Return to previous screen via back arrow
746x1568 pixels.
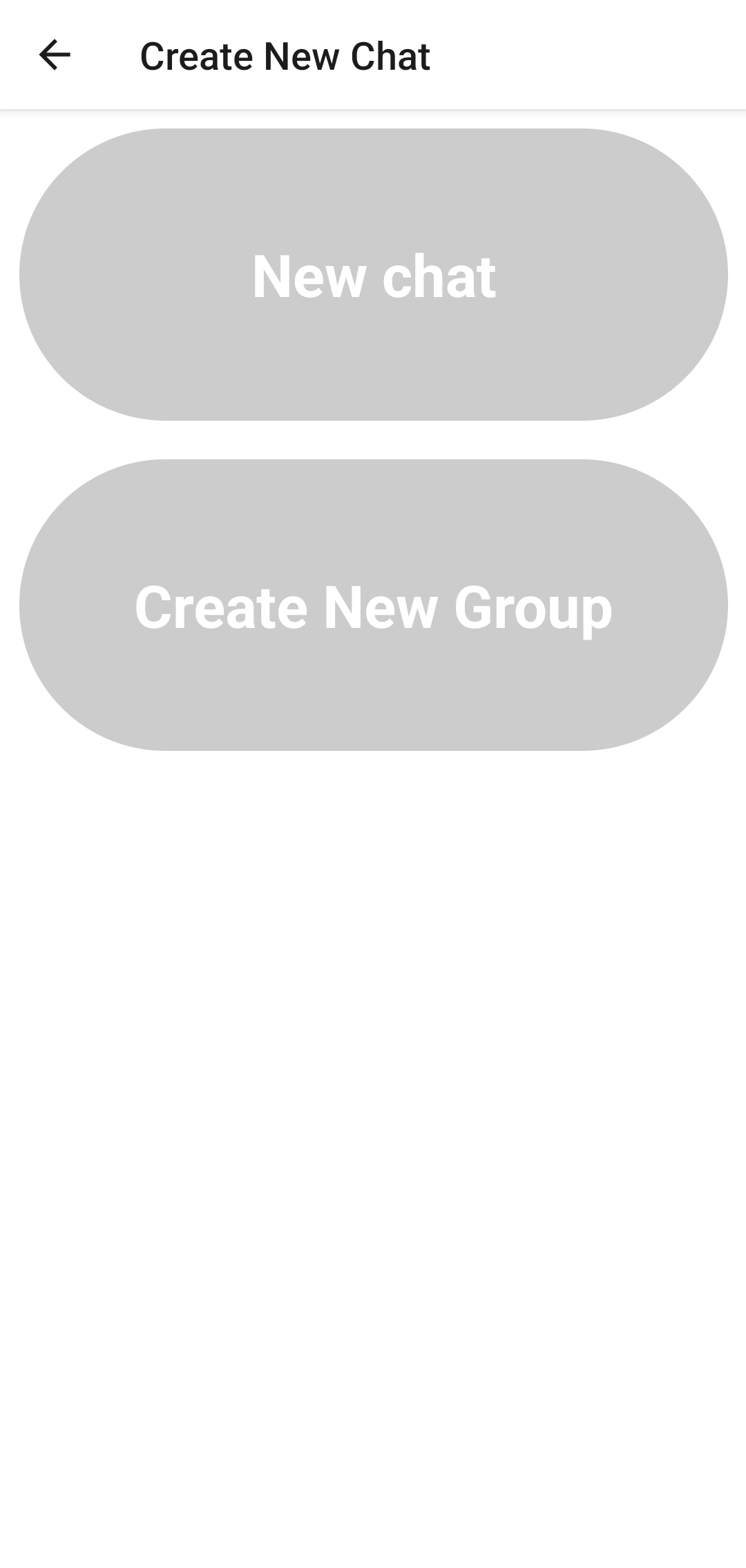[55, 55]
